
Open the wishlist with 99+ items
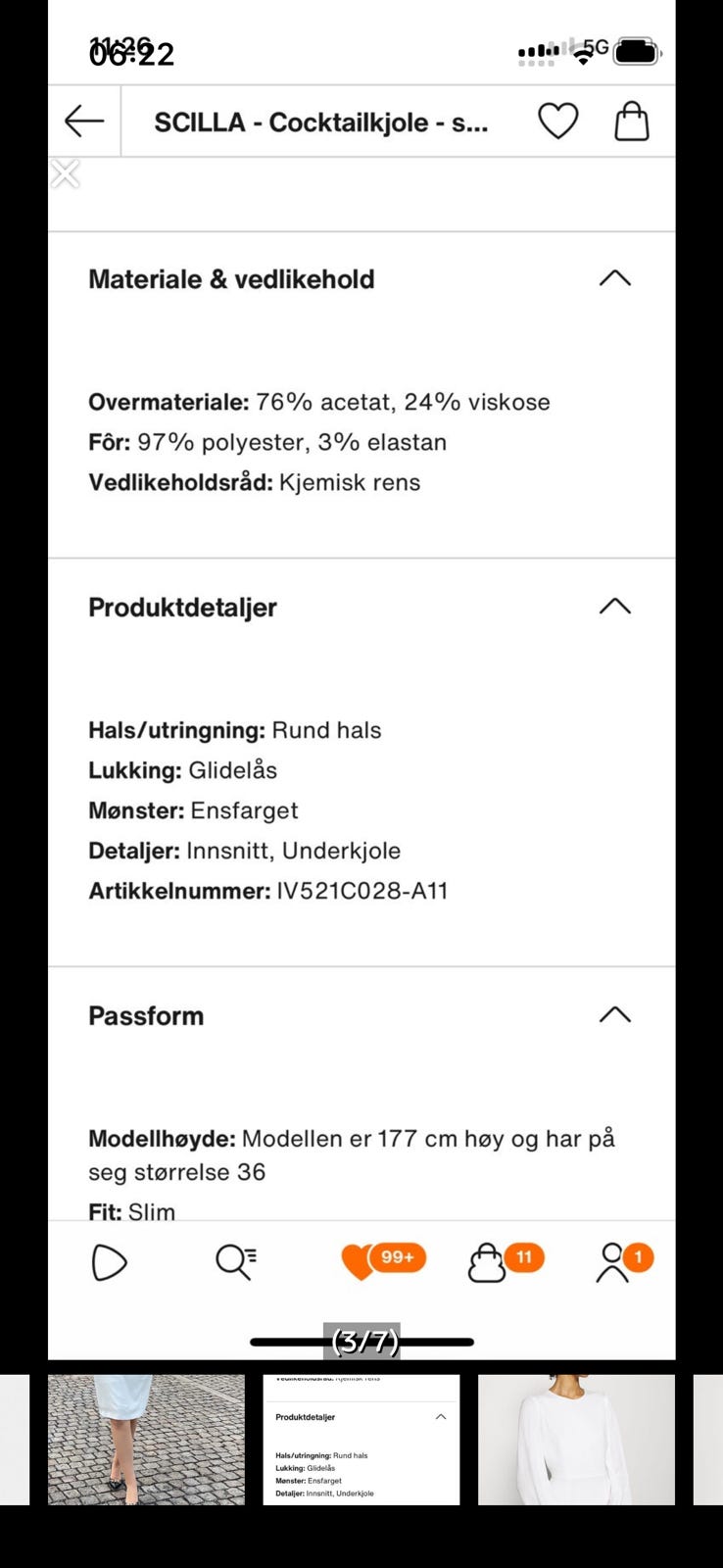(382, 1258)
